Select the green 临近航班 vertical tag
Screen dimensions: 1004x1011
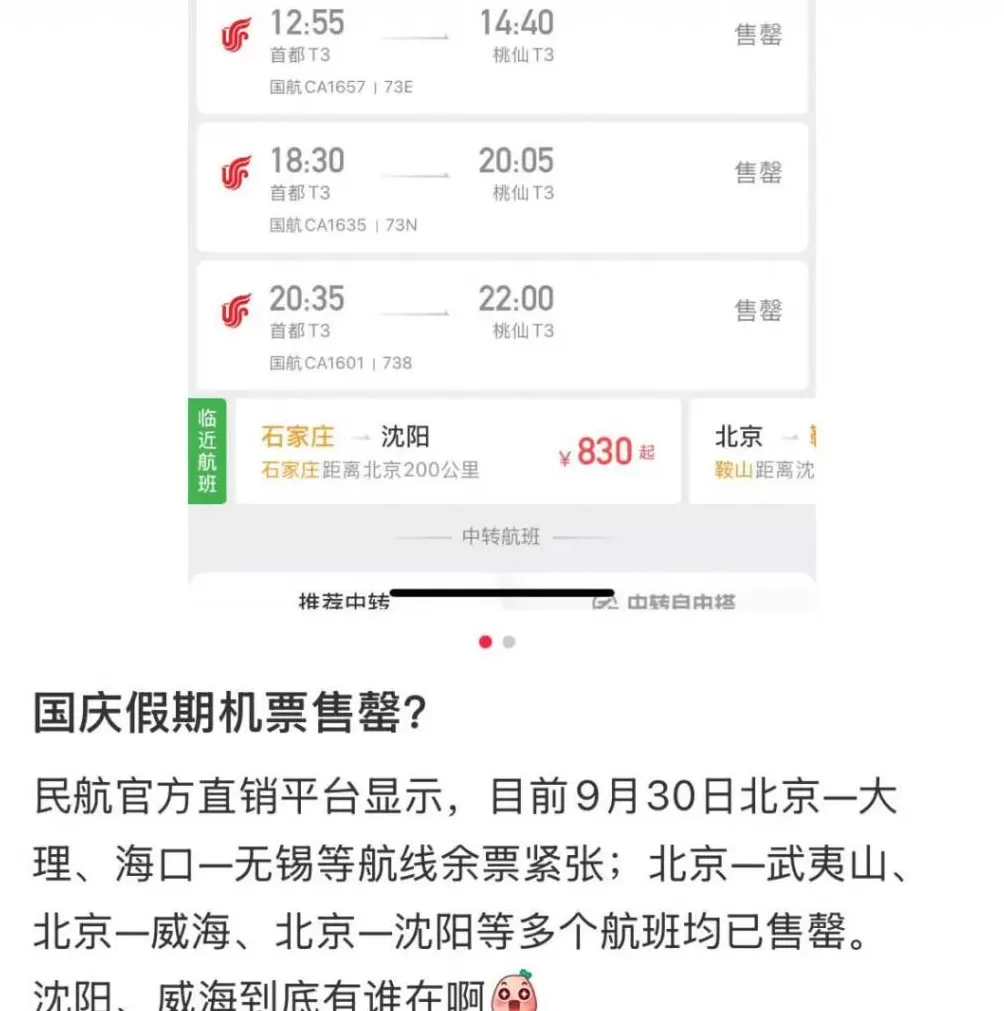click(x=206, y=448)
